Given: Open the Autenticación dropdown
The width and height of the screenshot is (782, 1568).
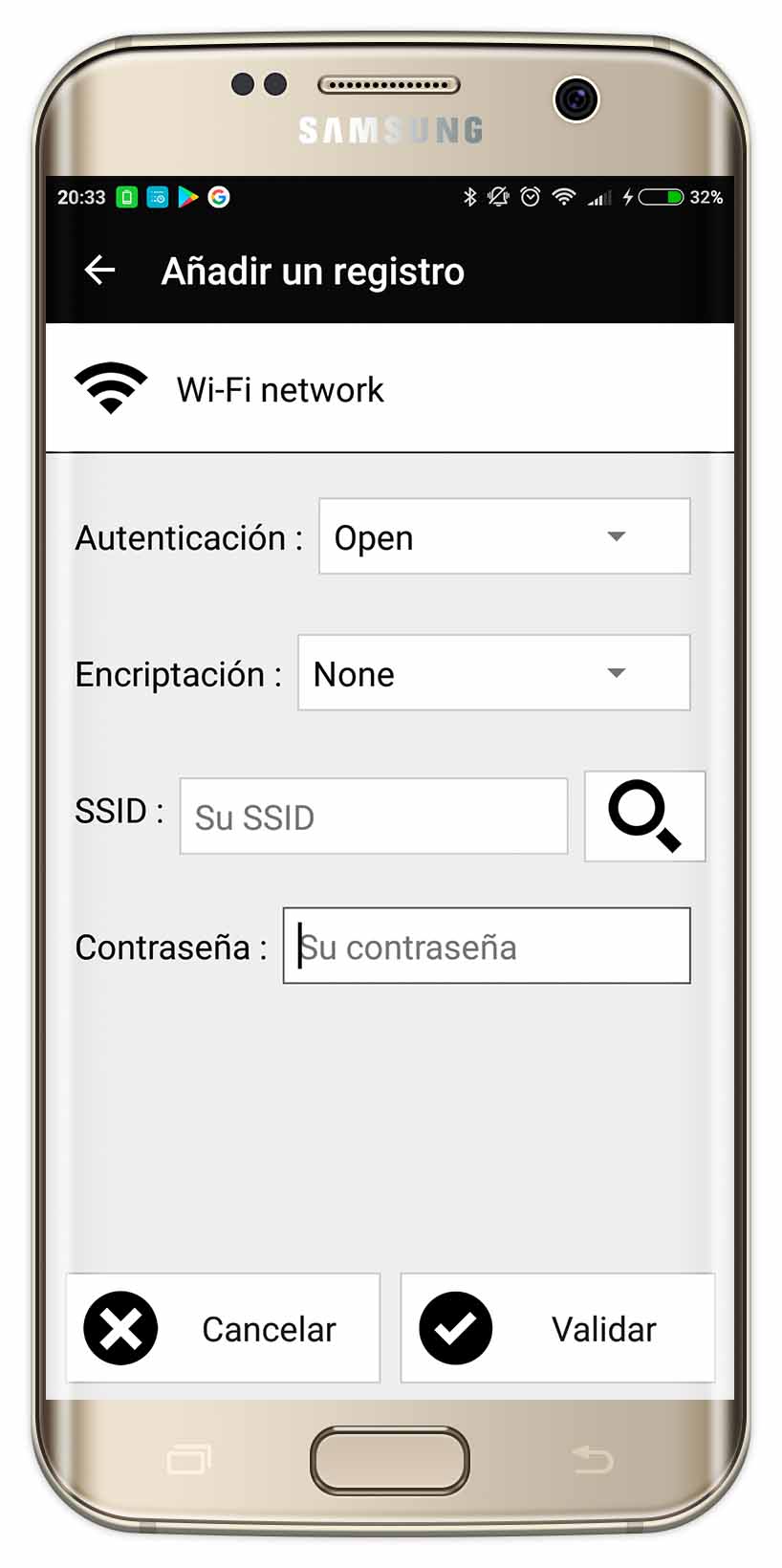Looking at the screenshot, I should [x=504, y=536].
